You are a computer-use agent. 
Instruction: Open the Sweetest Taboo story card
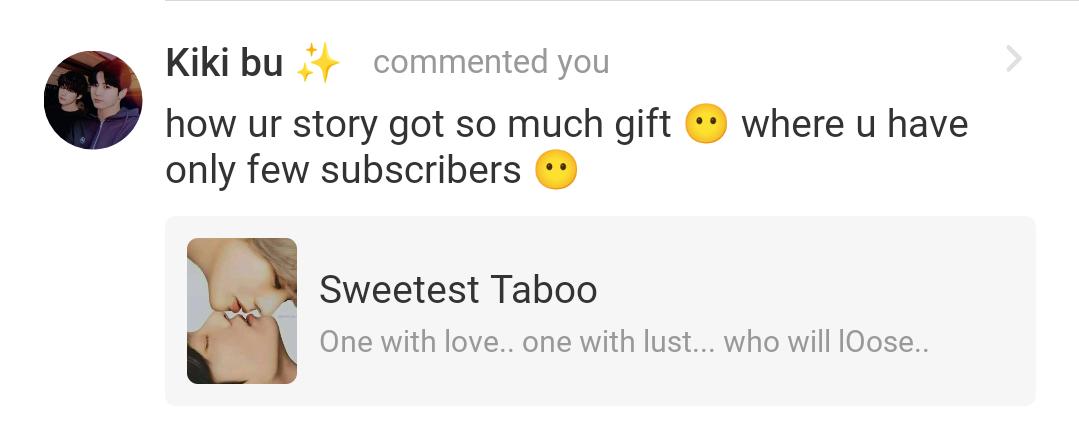(600, 311)
